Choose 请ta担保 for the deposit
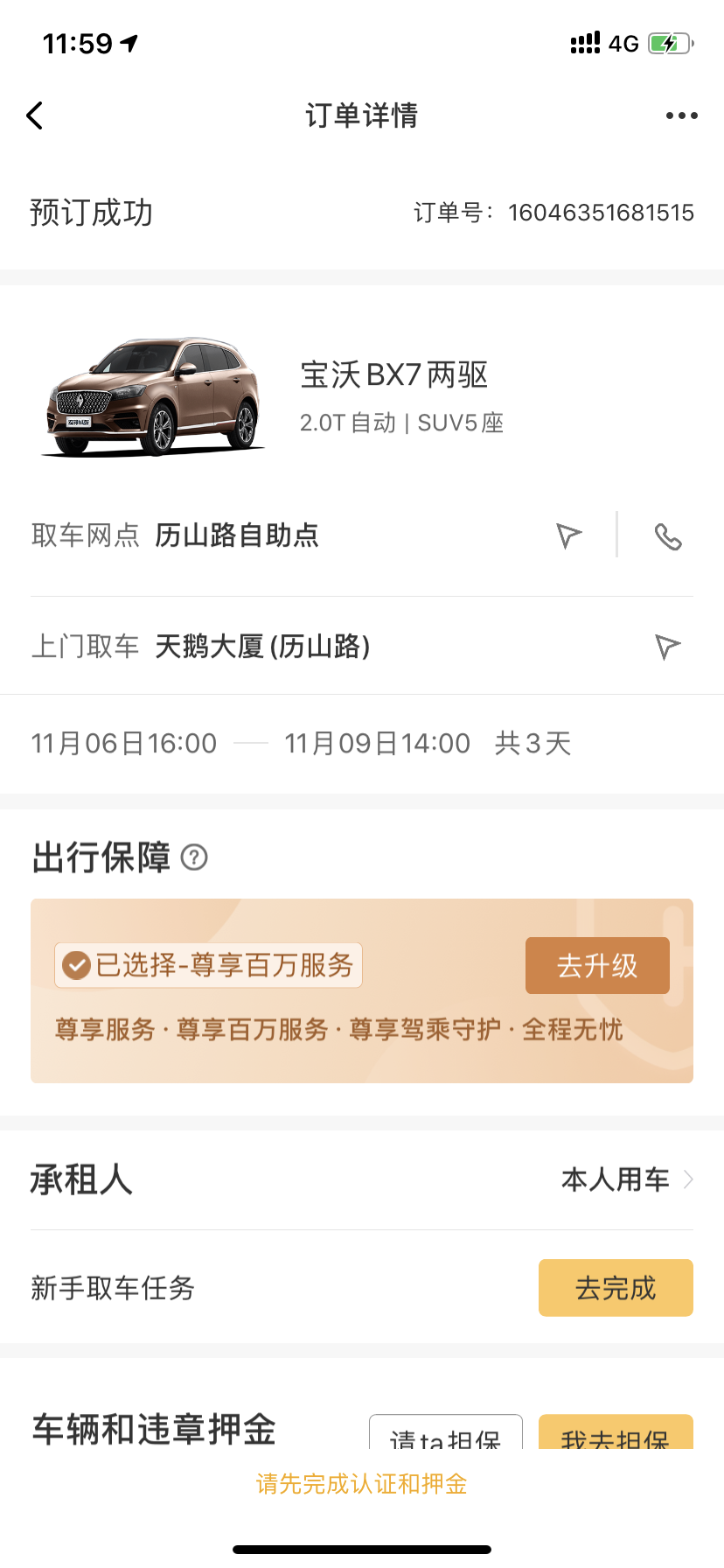 [x=446, y=1433]
